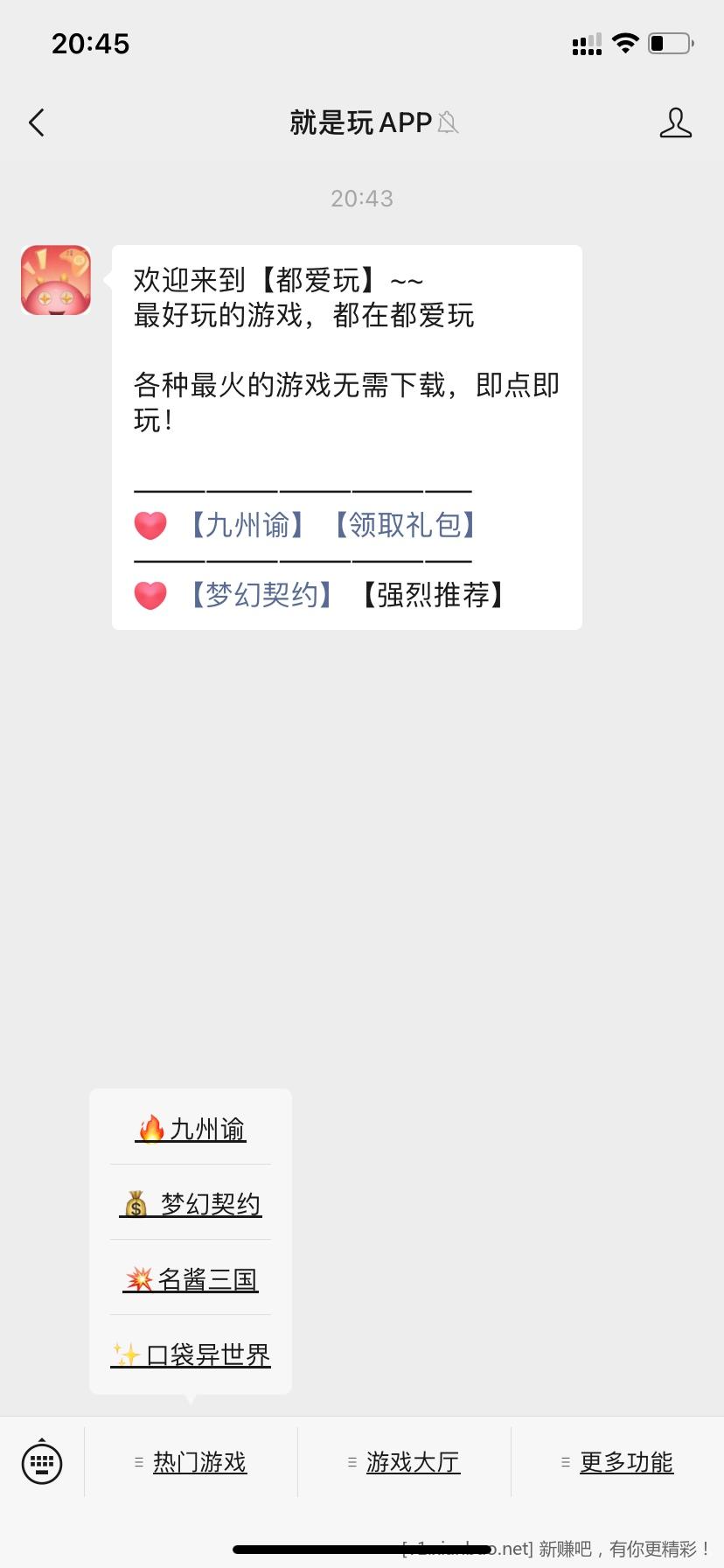Open the 【领取礼包】 gift link
The height and width of the screenshot is (1568, 724).
click(x=406, y=525)
